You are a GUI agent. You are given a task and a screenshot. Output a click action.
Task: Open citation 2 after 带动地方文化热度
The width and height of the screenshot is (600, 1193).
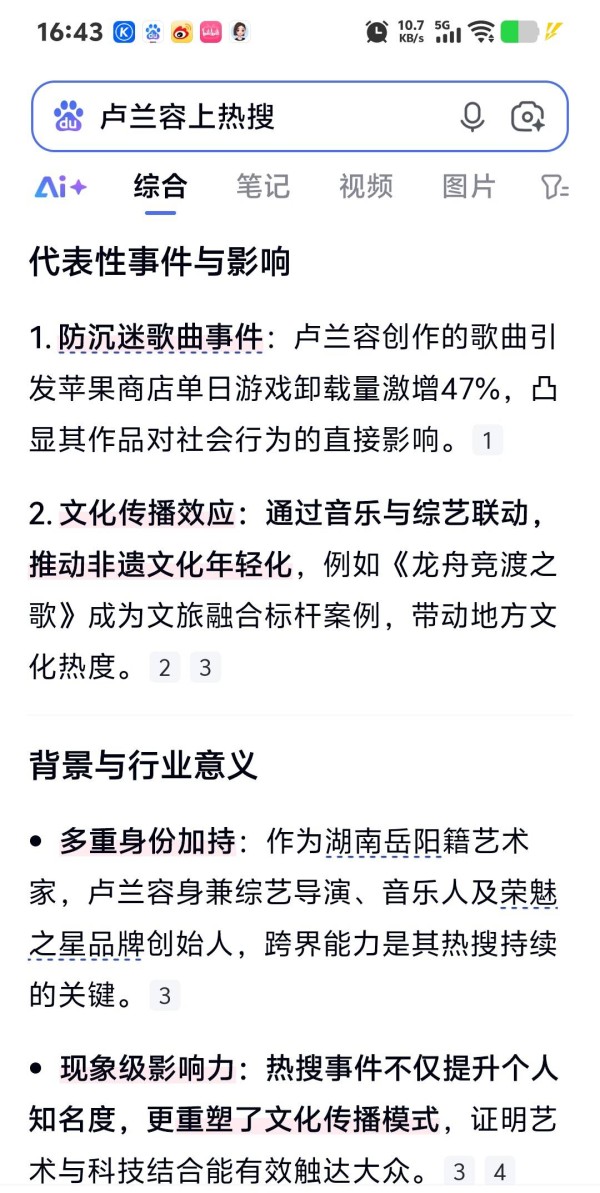[165, 668]
